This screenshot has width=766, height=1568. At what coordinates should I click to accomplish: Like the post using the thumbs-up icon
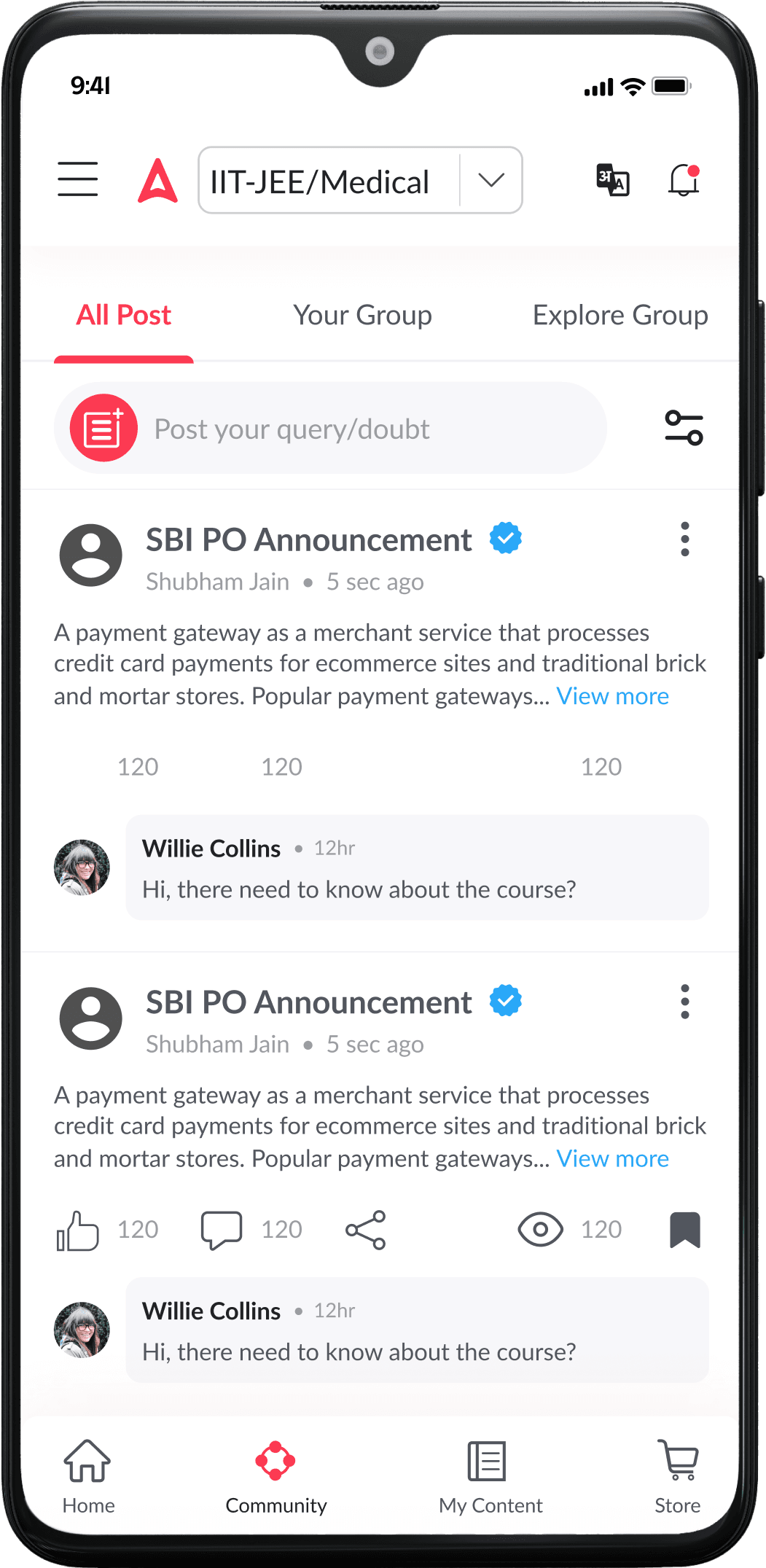tap(78, 1230)
